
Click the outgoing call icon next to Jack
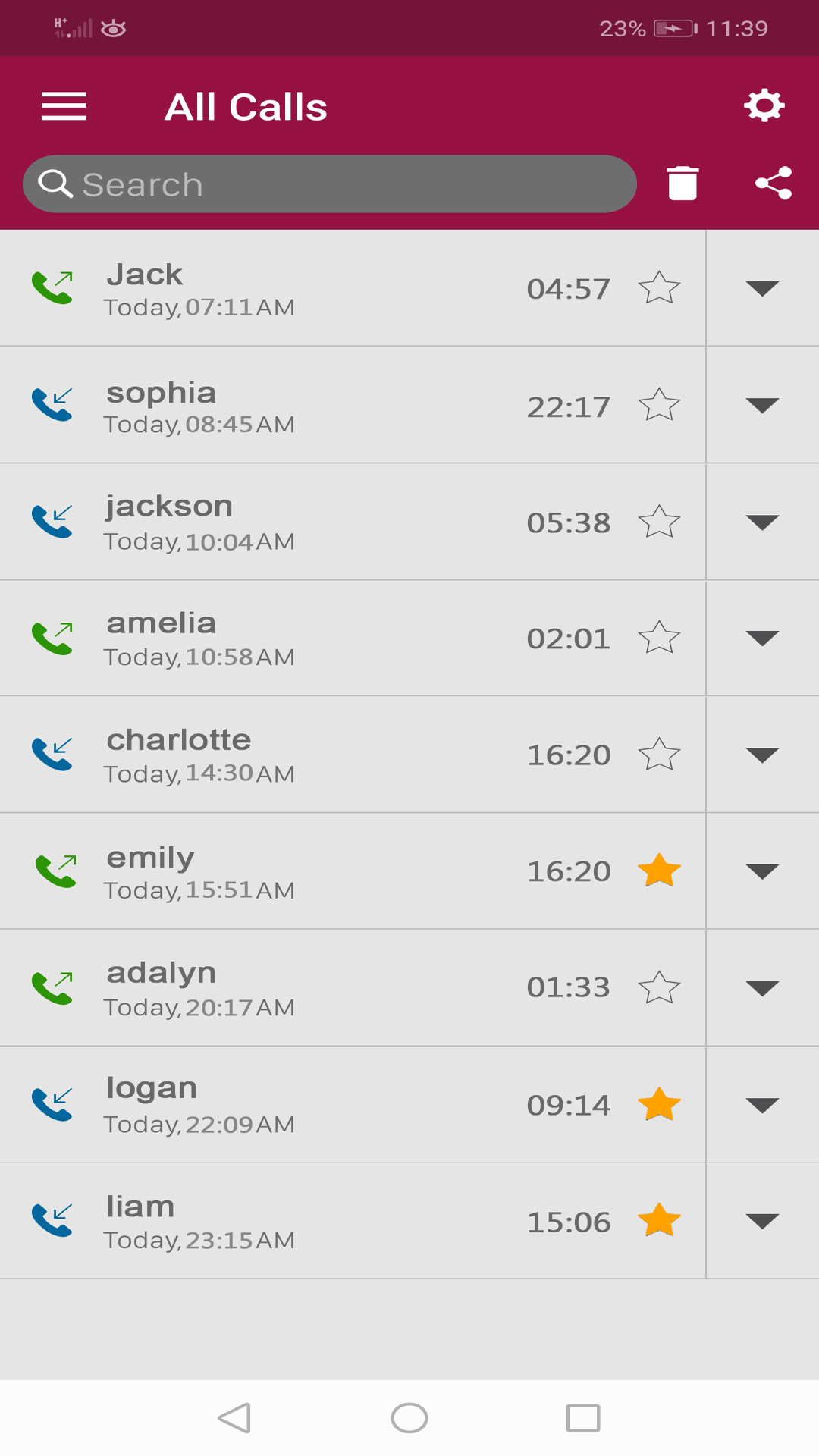[x=53, y=287]
